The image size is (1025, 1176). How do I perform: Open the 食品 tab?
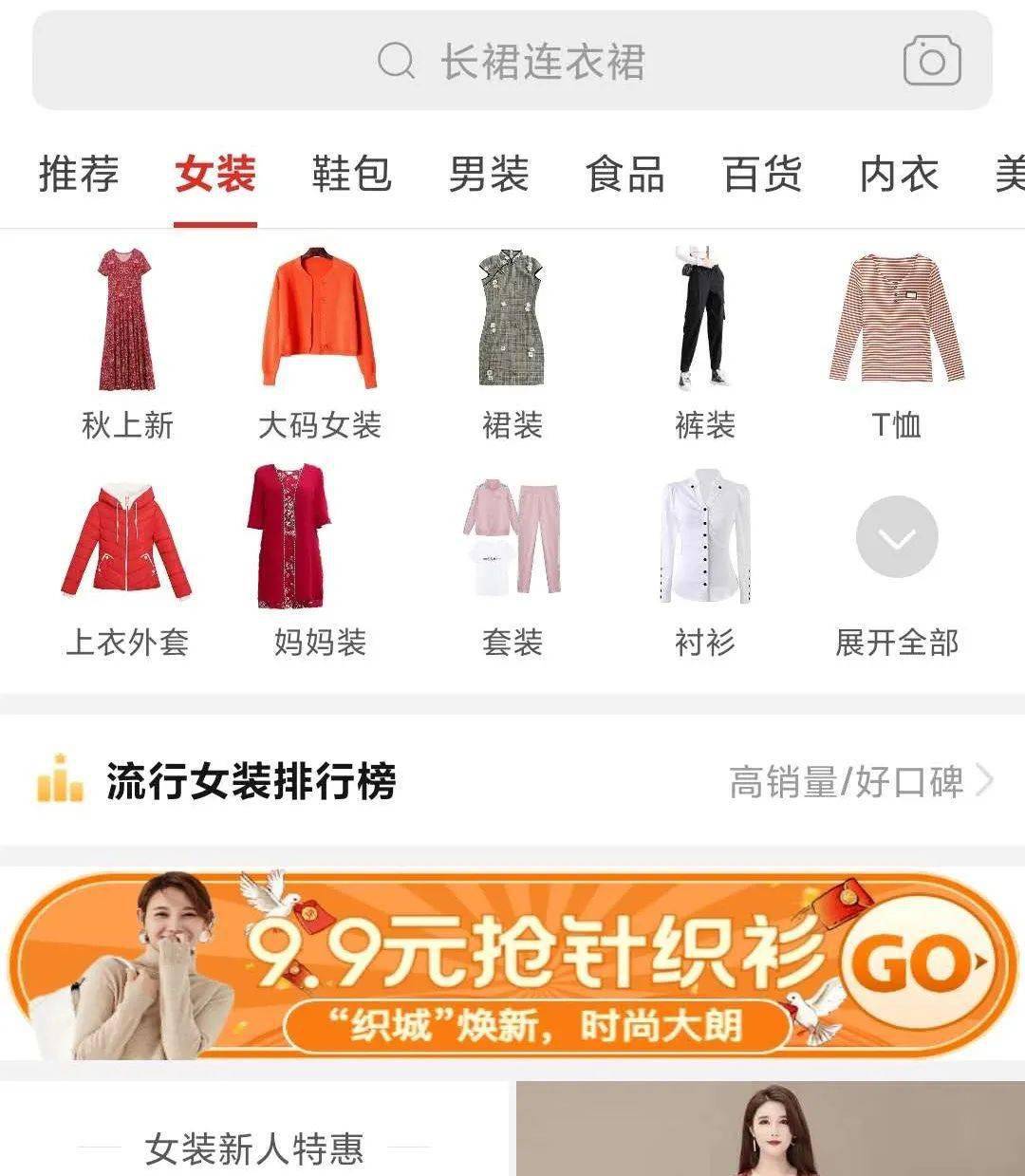pyautogui.click(x=625, y=175)
